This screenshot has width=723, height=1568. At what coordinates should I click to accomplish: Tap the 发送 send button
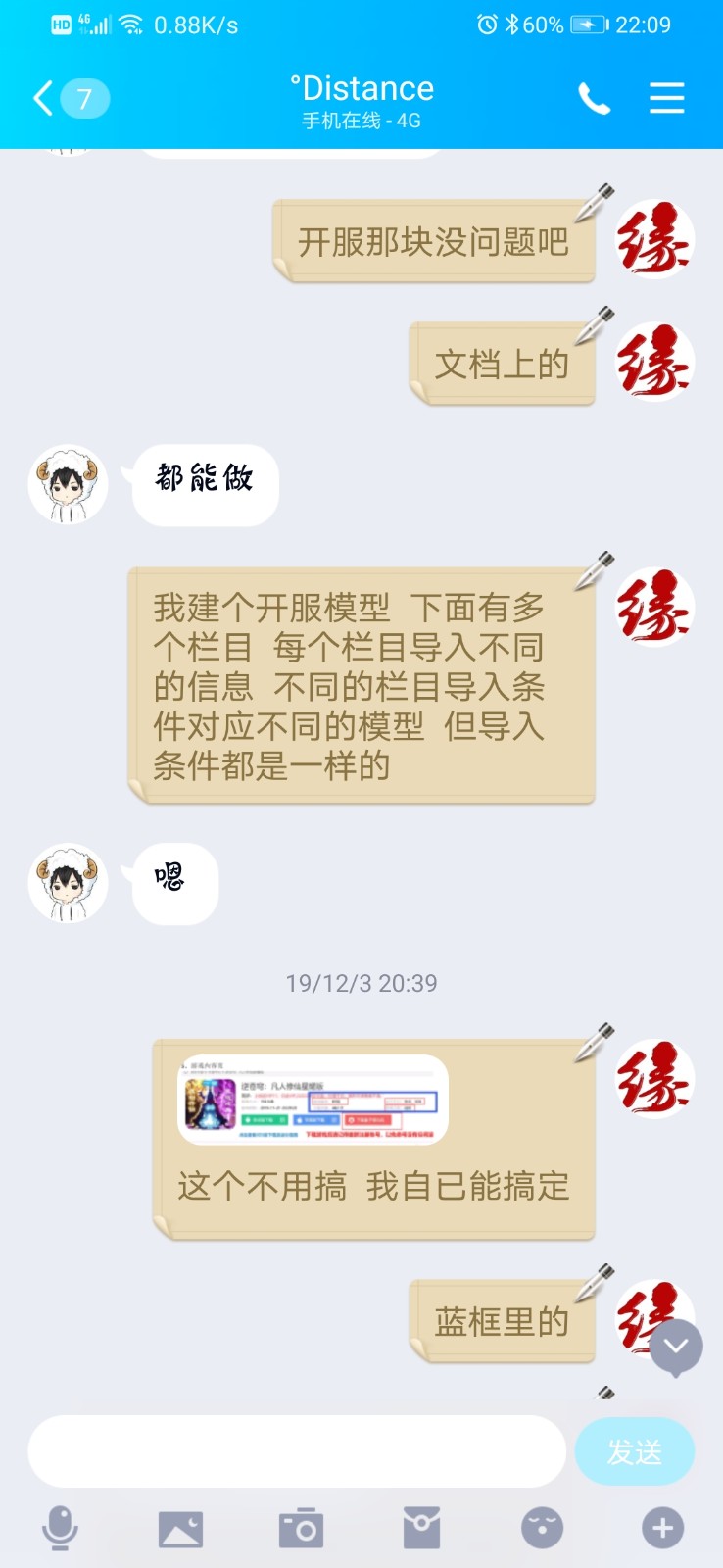(634, 1451)
